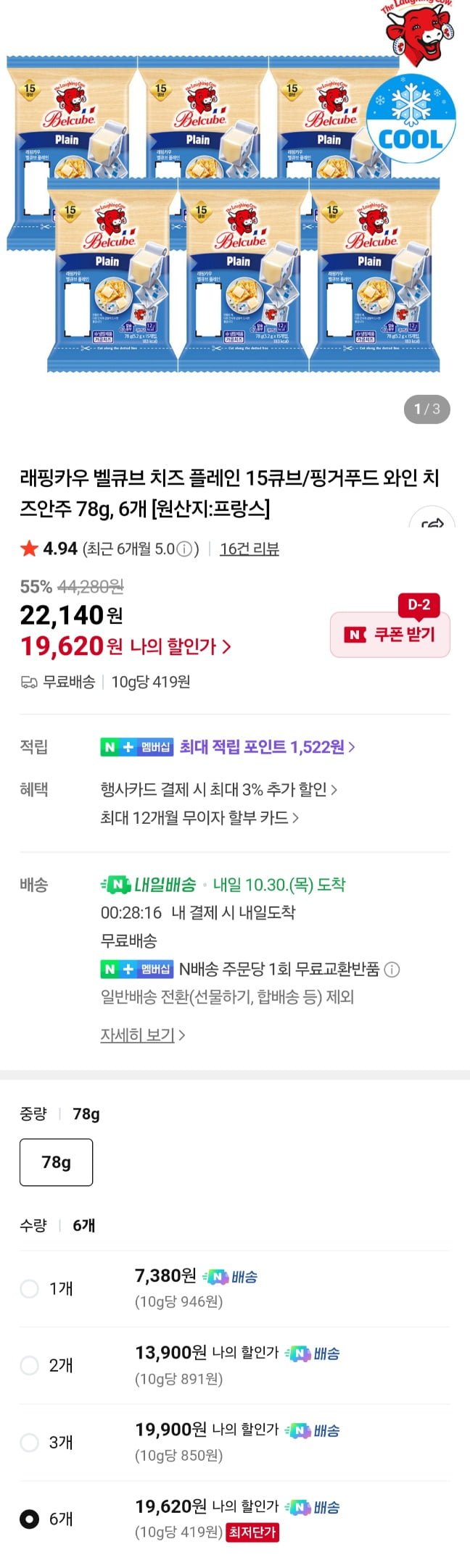This screenshot has height=1568, width=470.
Task: Select the 78g weight option
Action: (56, 1162)
